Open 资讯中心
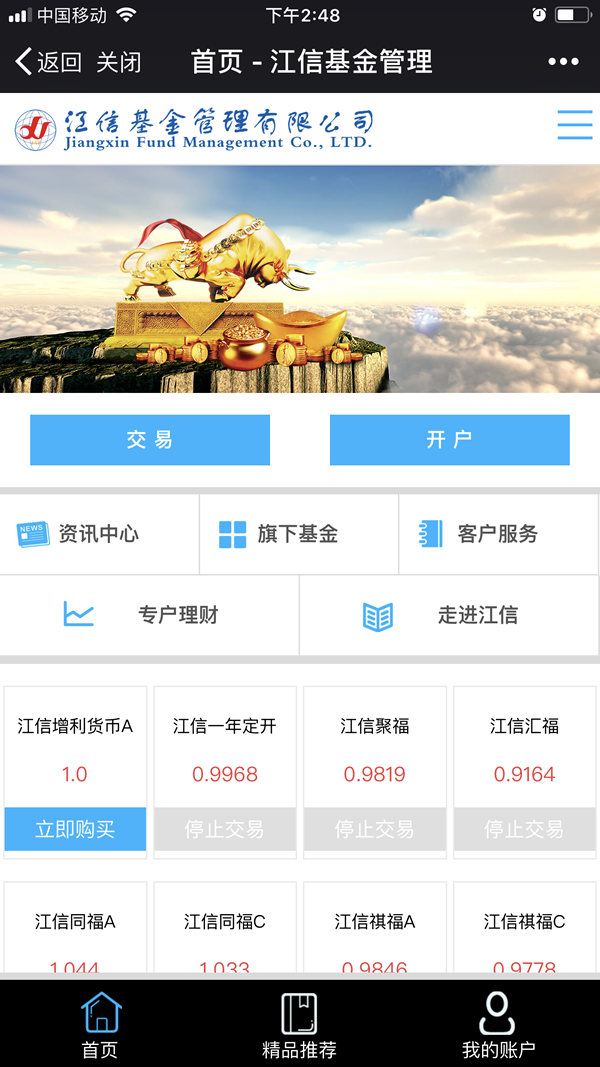600x1067 pixels. 98,534
